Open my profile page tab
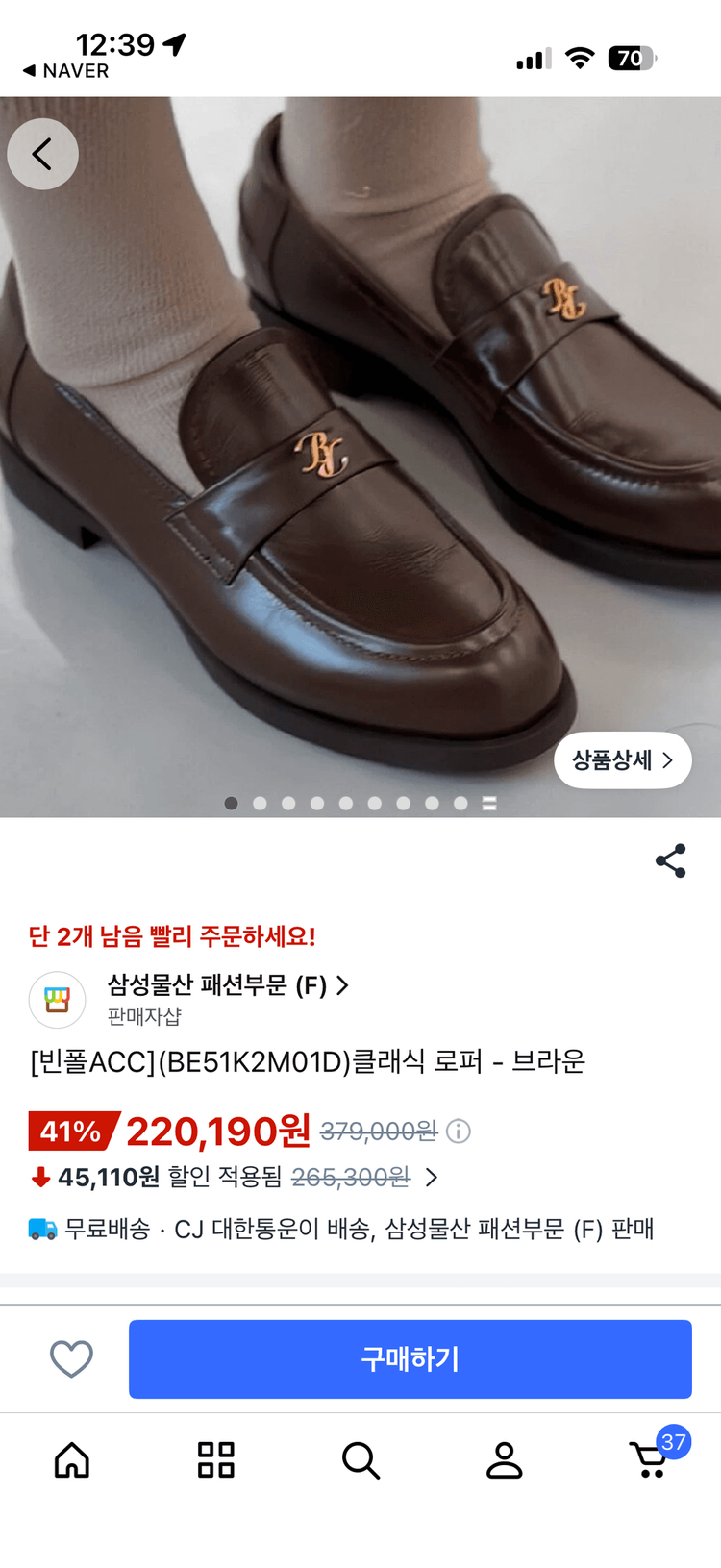The height and width of the screenshot is (1568, 721). (504, 1459)
